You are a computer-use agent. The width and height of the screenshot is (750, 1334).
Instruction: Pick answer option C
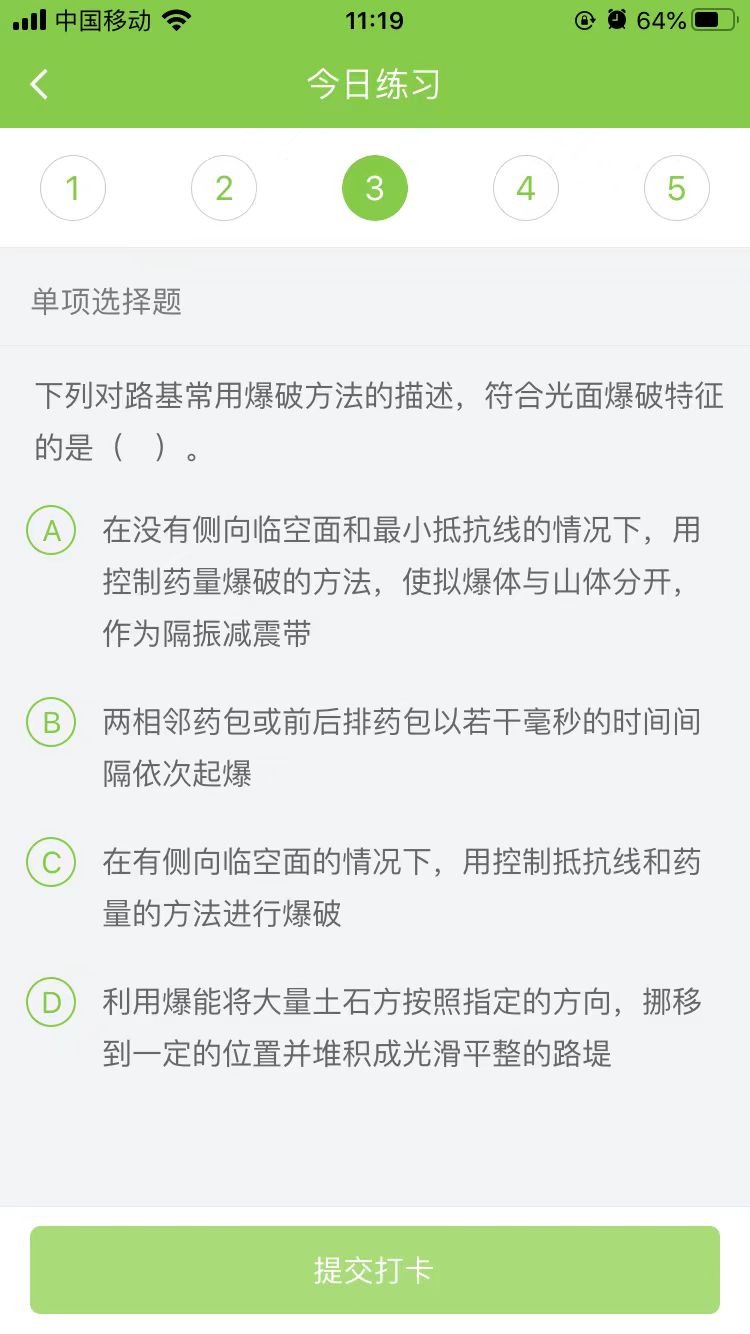[52, 862]
